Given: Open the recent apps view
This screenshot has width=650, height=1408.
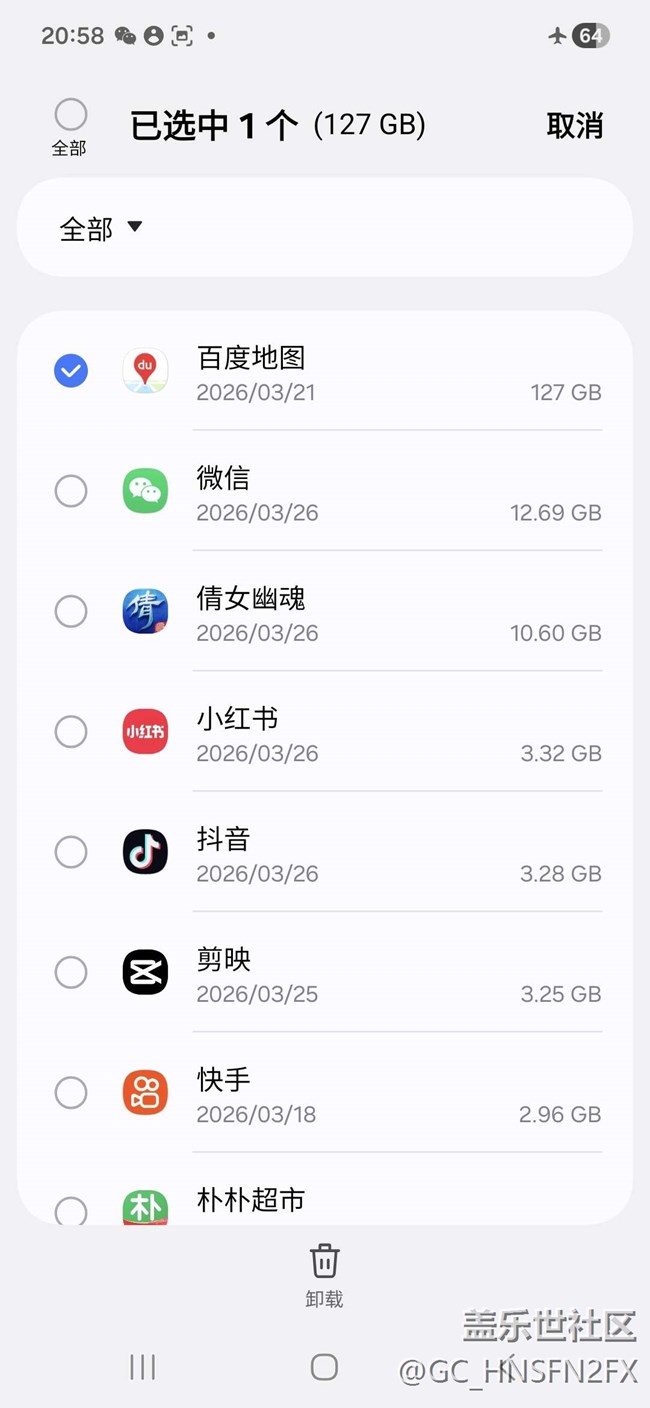Looking at the screenshot, I should (143, 1367).
